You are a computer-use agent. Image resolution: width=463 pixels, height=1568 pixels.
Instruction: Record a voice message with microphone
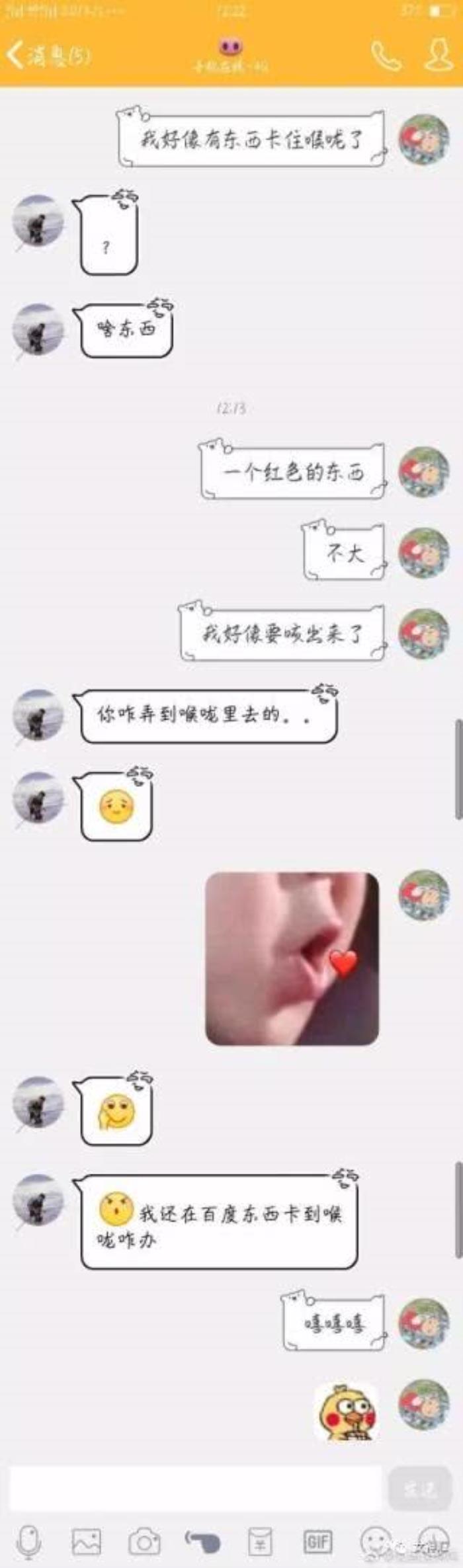coord(28,1543)
